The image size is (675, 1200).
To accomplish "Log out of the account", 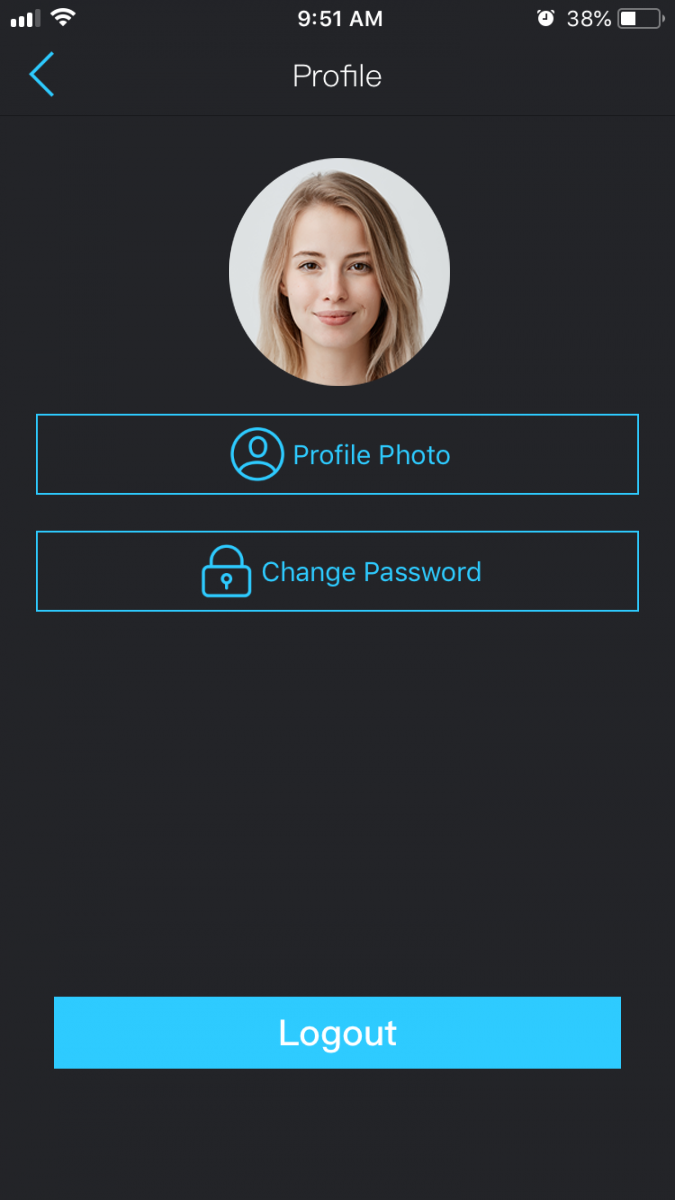I will 337,1032.
